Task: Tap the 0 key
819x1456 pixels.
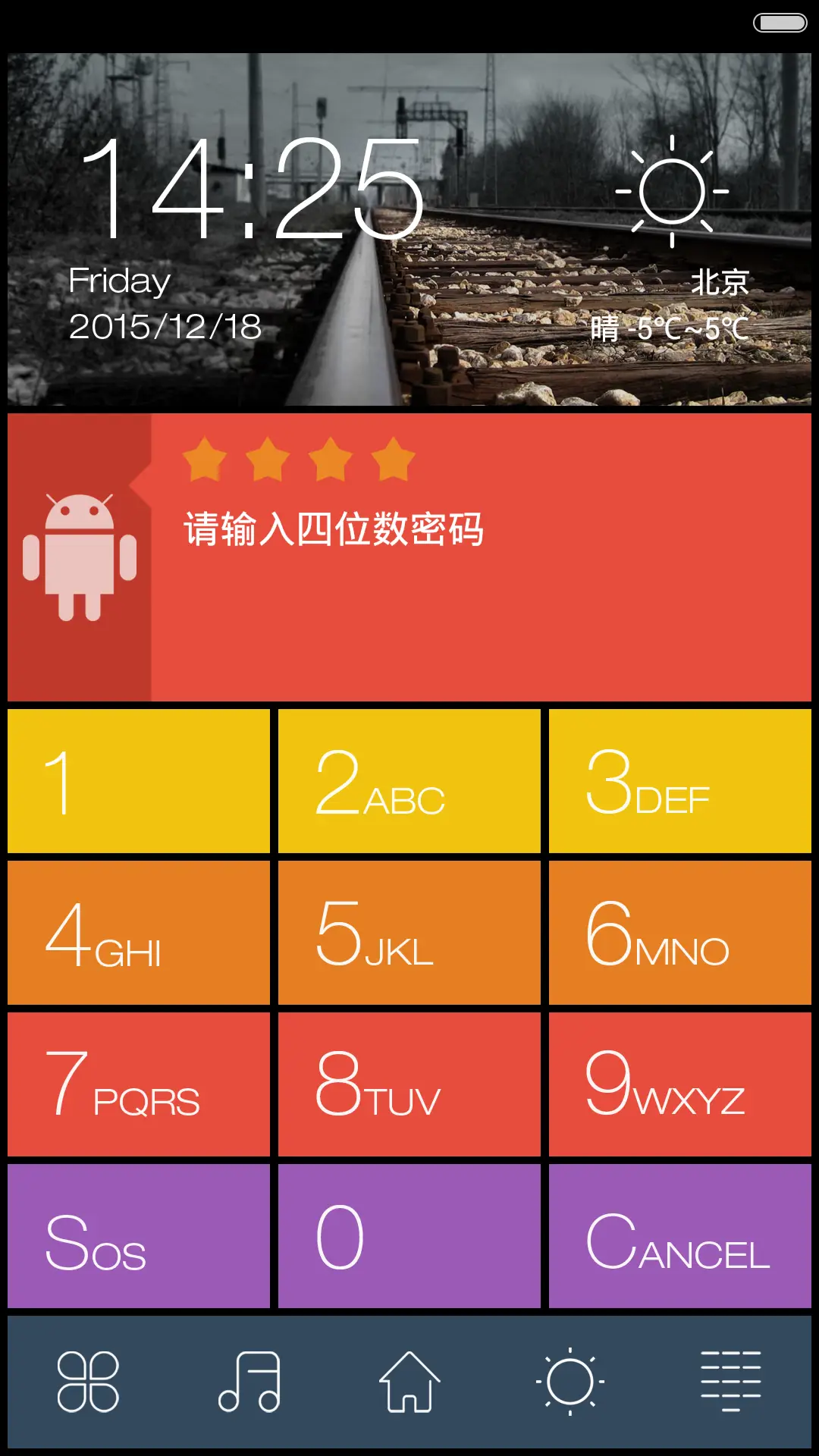Action: (x=409, y=1236)
